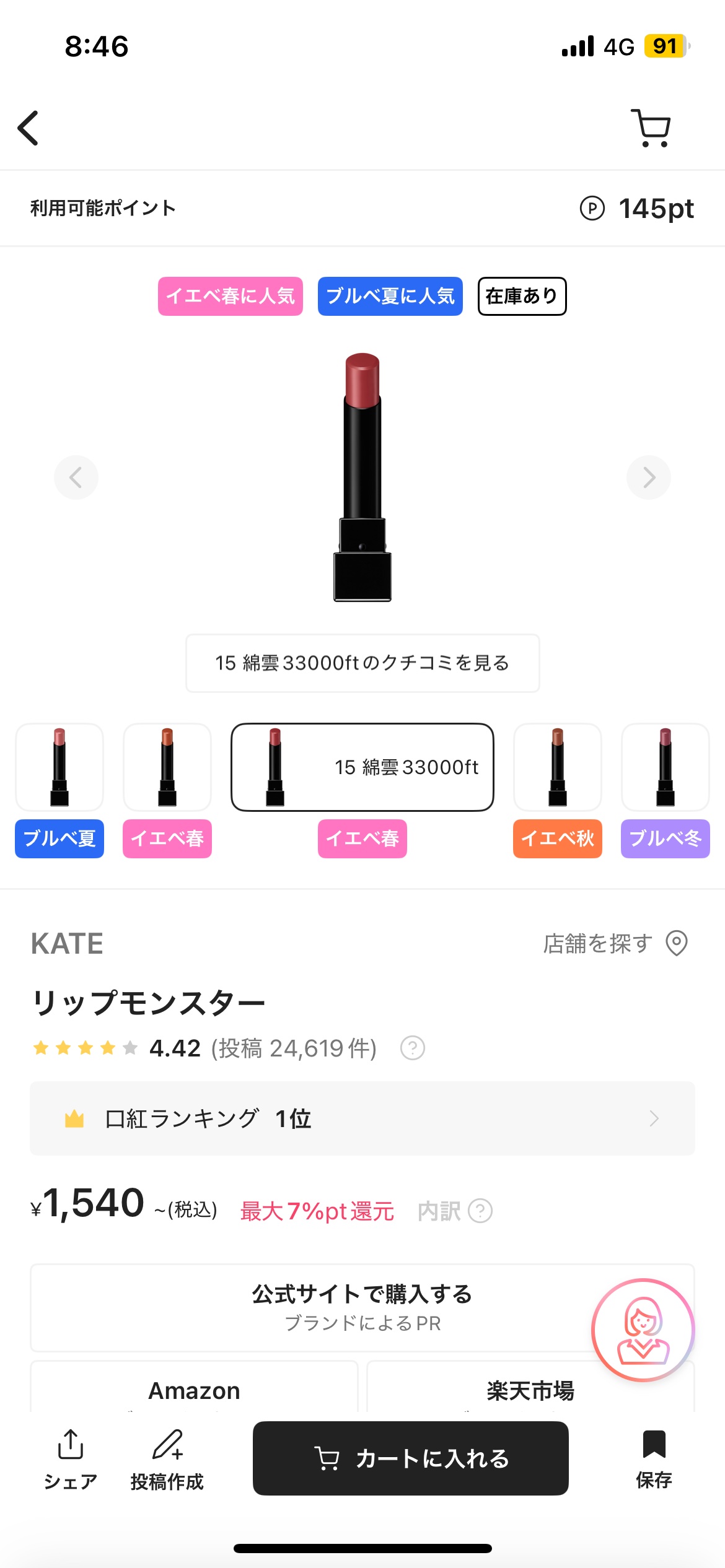Create a post with 投稿作成
The image size is (725, 1568).
coord(167,1458)
